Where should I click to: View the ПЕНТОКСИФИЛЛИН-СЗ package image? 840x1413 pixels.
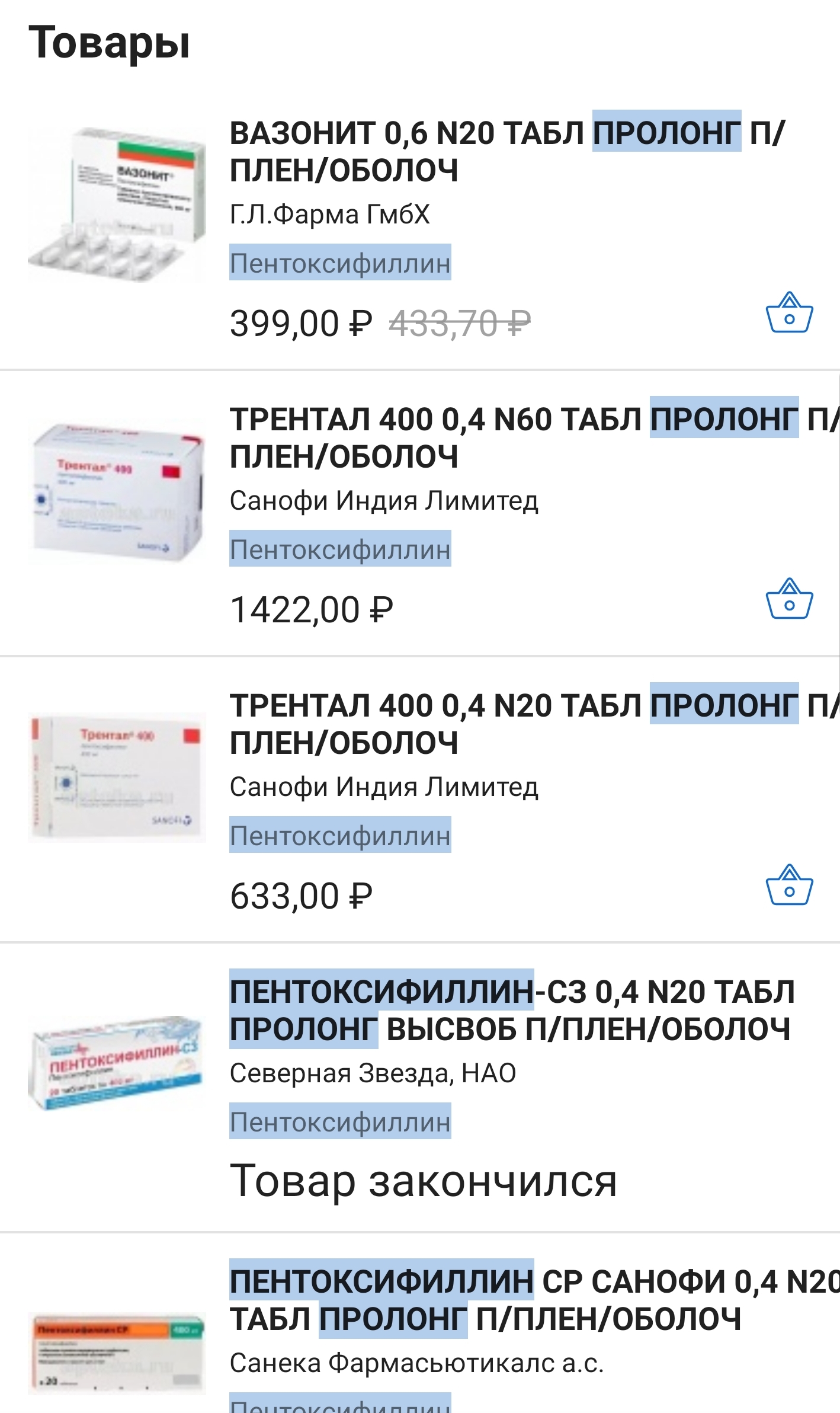pos(117,1062)
